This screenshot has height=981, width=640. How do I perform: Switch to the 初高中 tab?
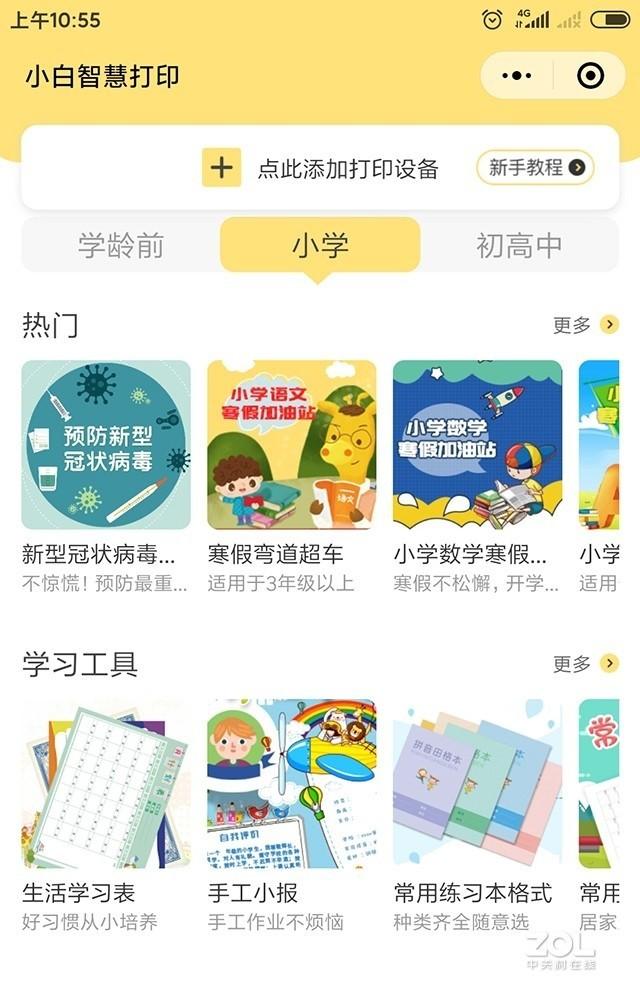tap(519, 245)
